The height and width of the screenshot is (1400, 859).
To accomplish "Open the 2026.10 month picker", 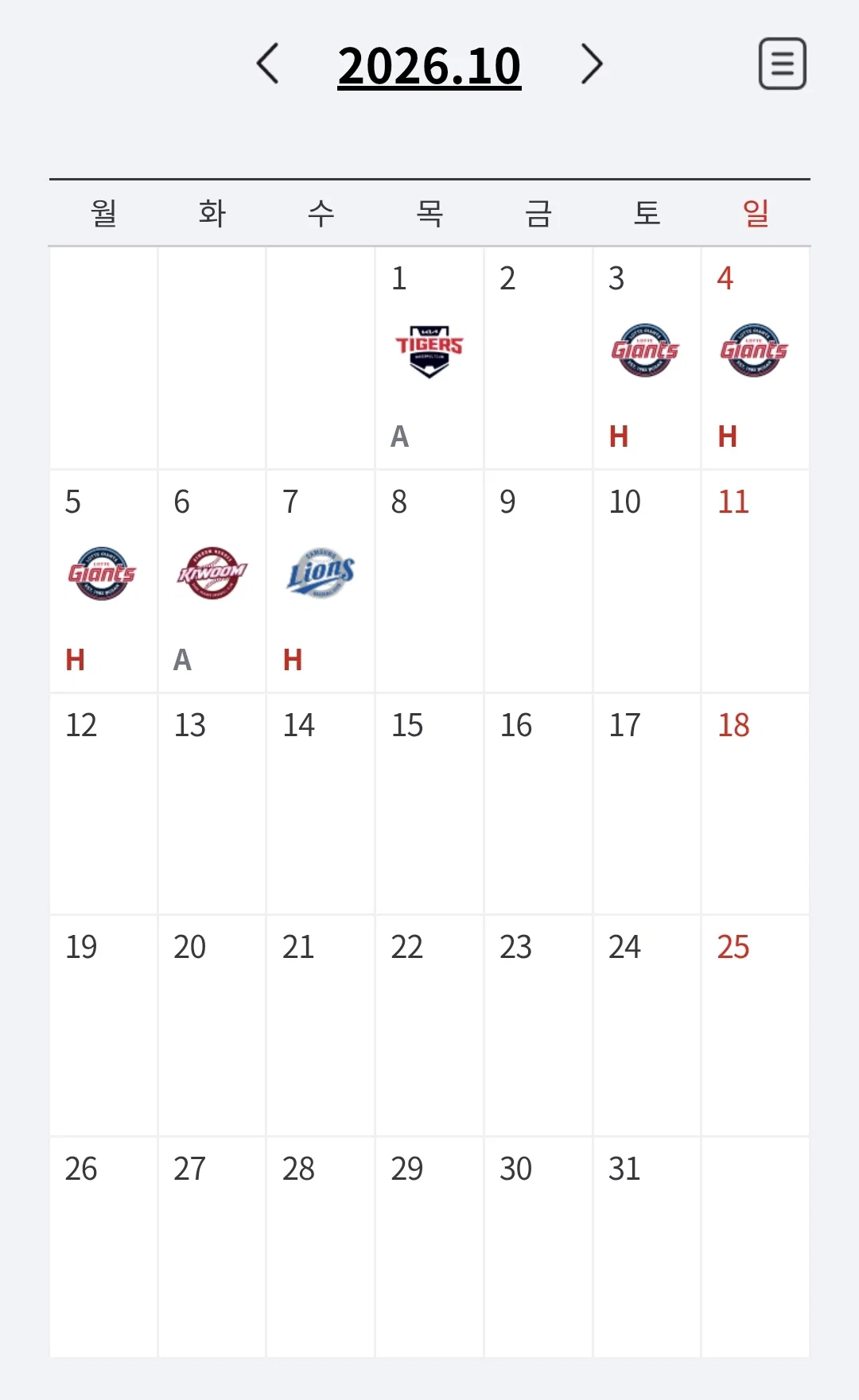I will [429, 66].
